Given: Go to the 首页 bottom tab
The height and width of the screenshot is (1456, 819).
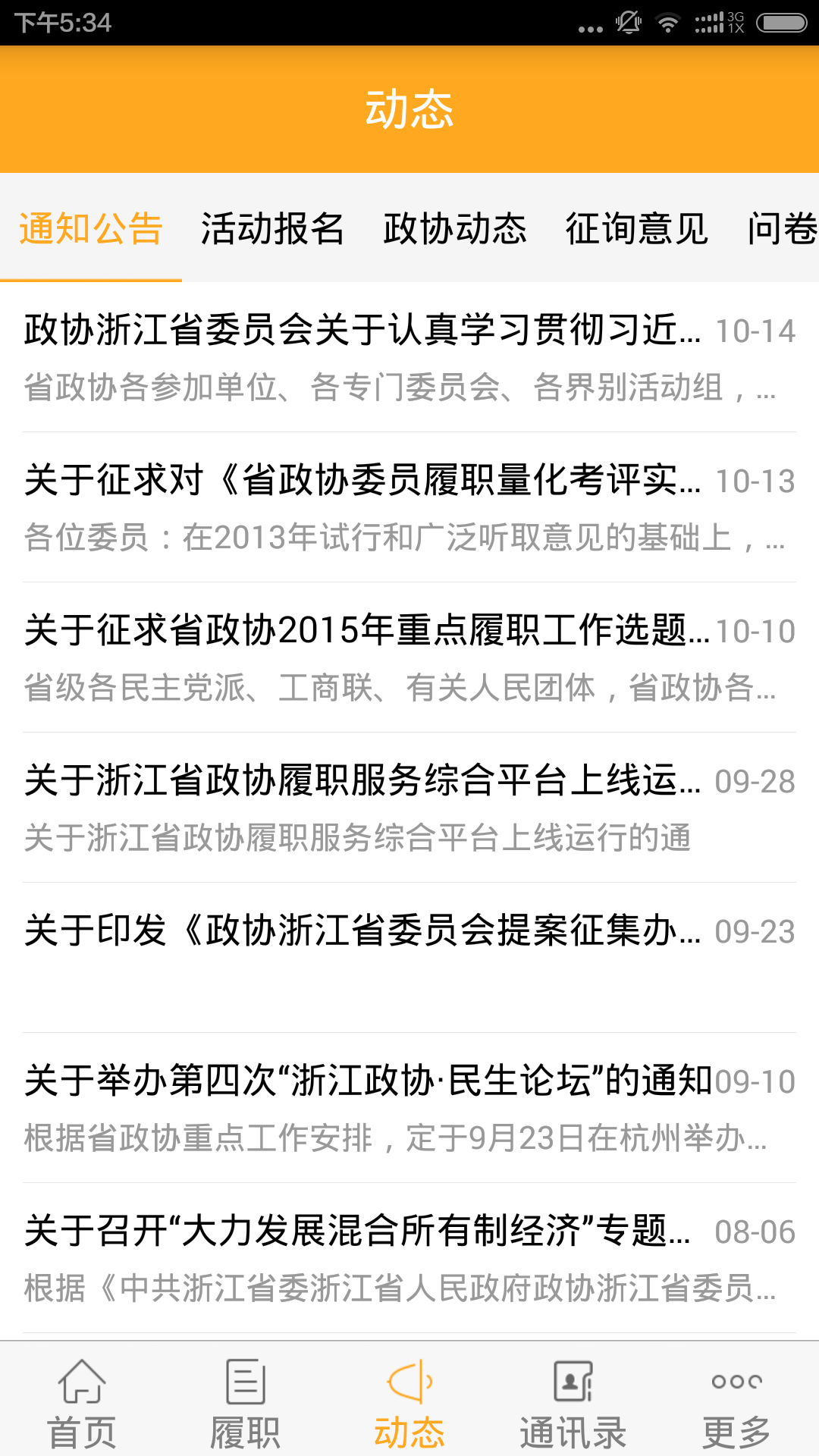Looking at the screenshot, I should tap(82, 1400).
